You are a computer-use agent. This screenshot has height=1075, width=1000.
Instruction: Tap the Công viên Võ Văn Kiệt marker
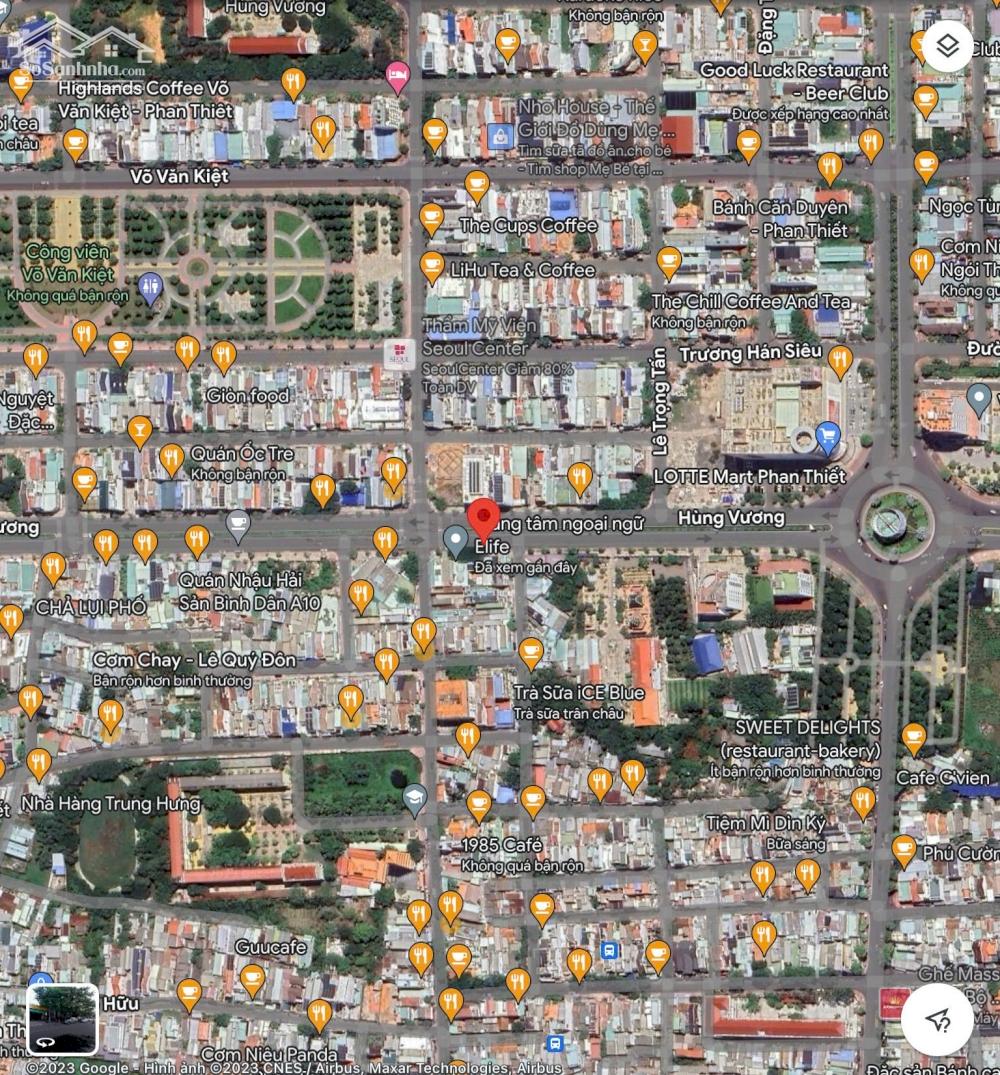pyautogui.click(x=150, y=287)
